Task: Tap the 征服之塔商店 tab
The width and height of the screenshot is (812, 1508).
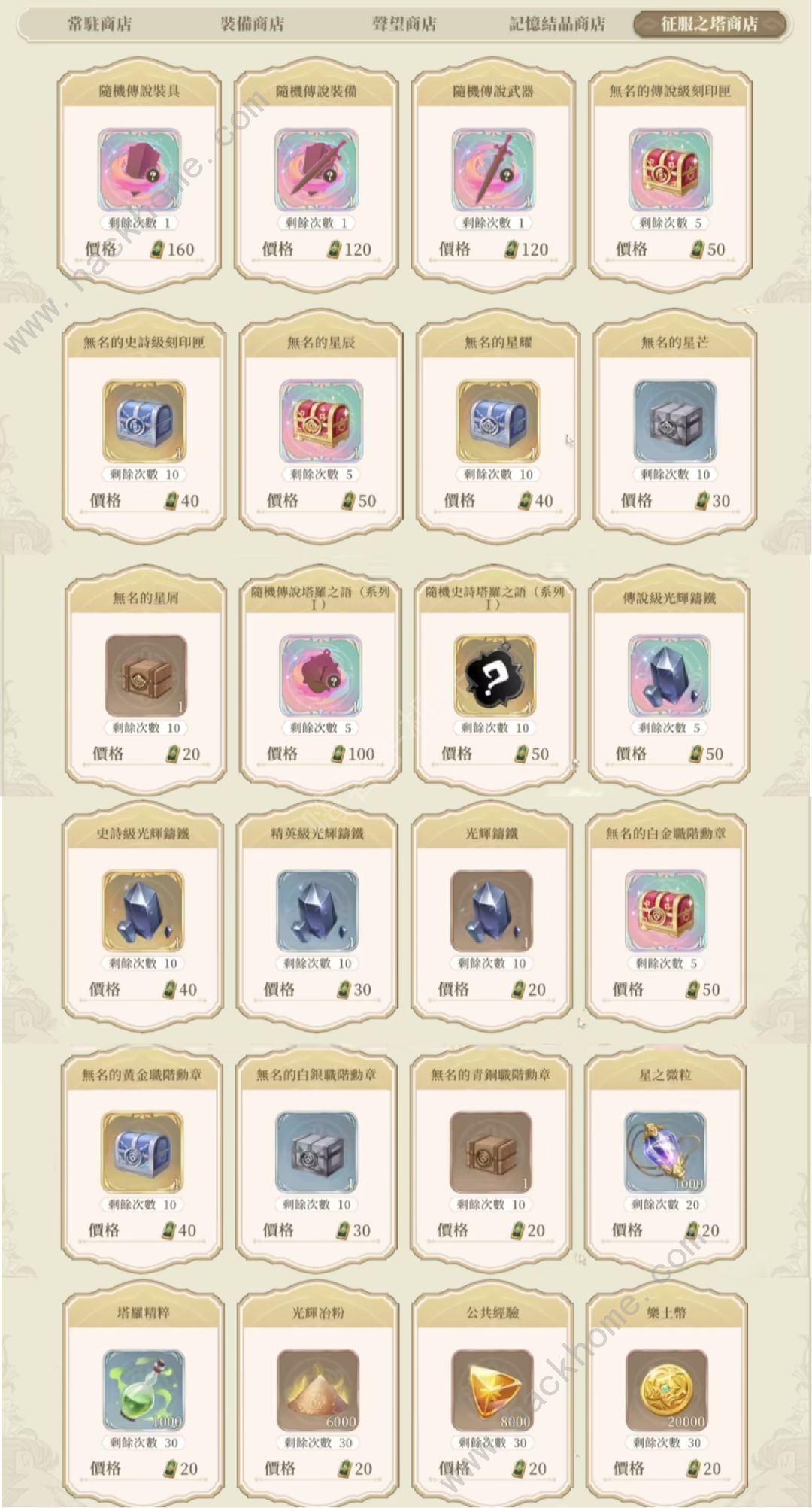Action: 709,24
